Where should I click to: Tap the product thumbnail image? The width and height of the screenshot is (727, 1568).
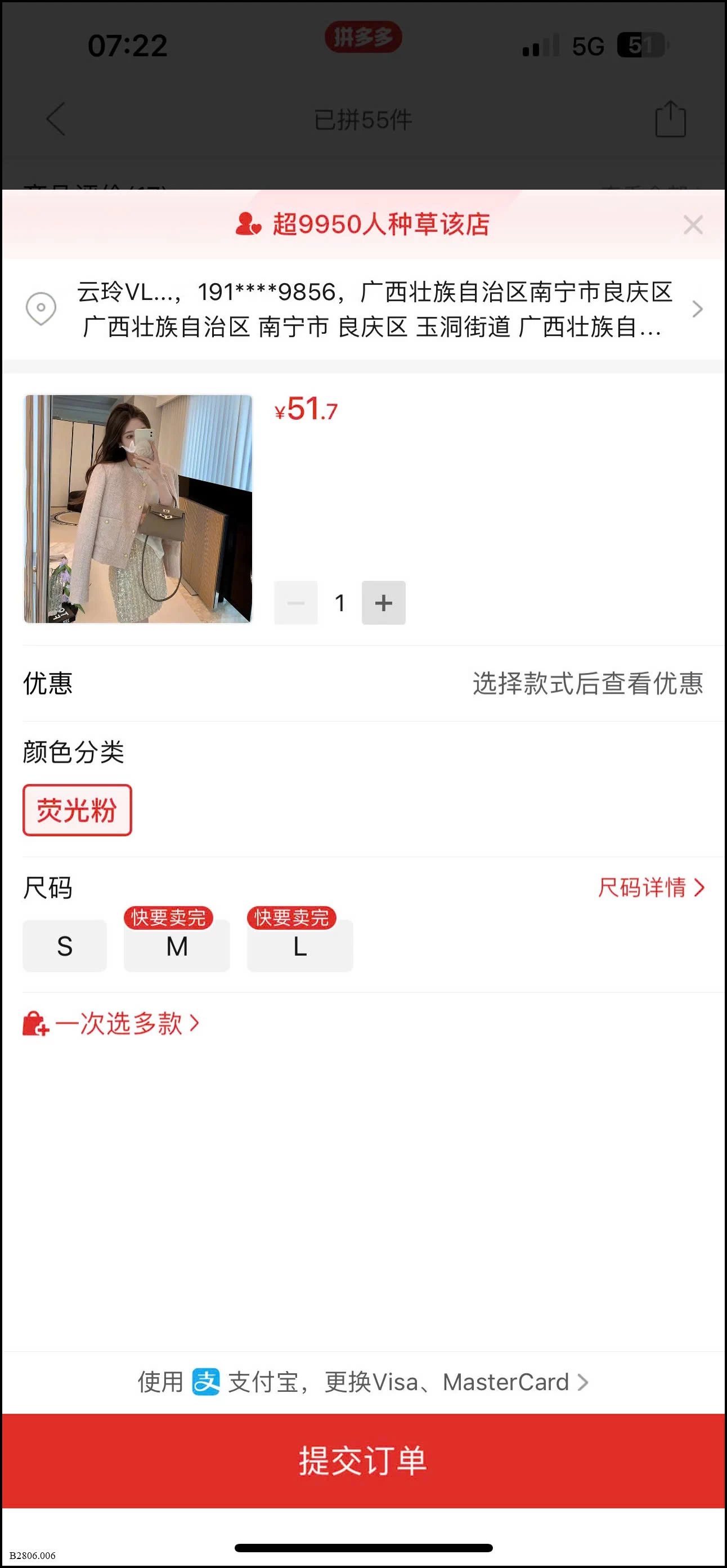tap(138, 509)
